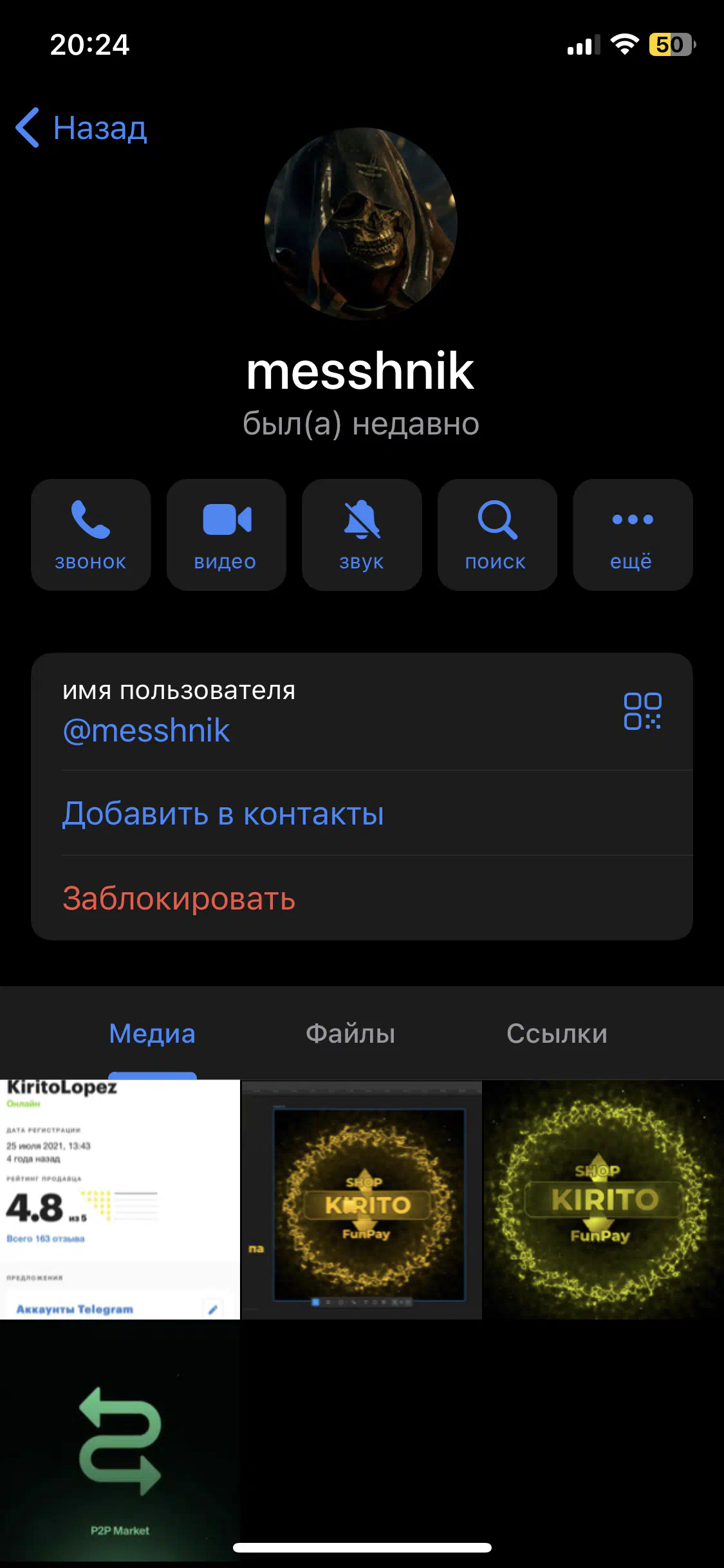Start a video call with видео
Viewport: 724px width, 1568px height.
[x=226, y=534]
